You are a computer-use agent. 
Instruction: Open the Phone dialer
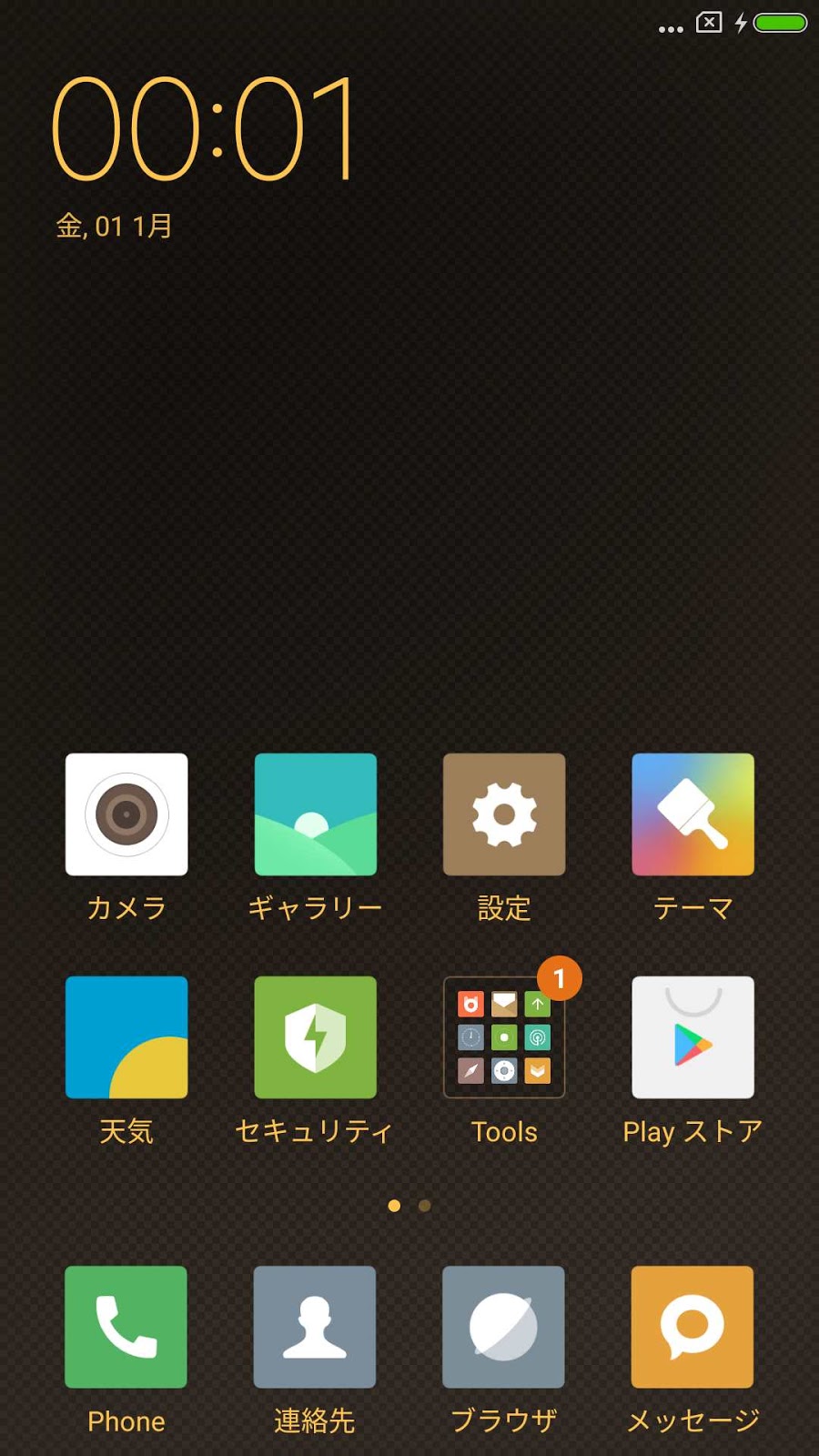tap(126, 1327)
